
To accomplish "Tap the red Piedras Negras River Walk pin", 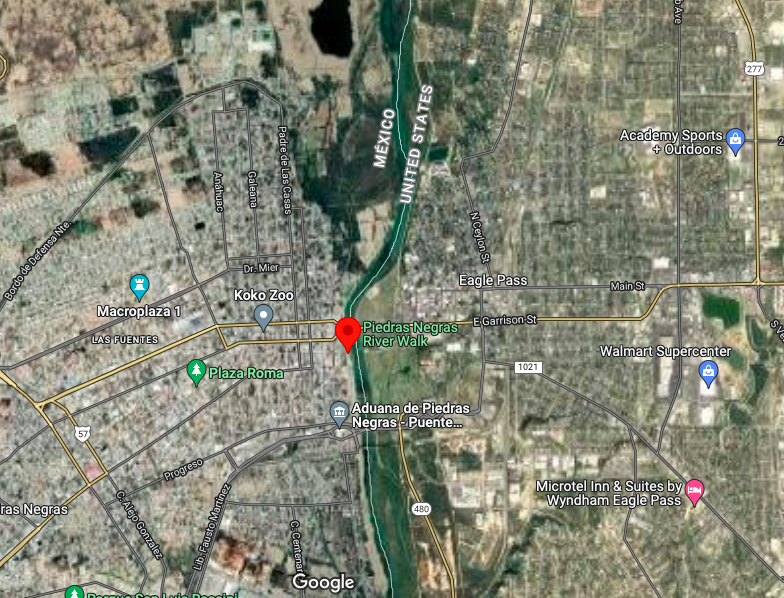I will [x=347, y=332].
